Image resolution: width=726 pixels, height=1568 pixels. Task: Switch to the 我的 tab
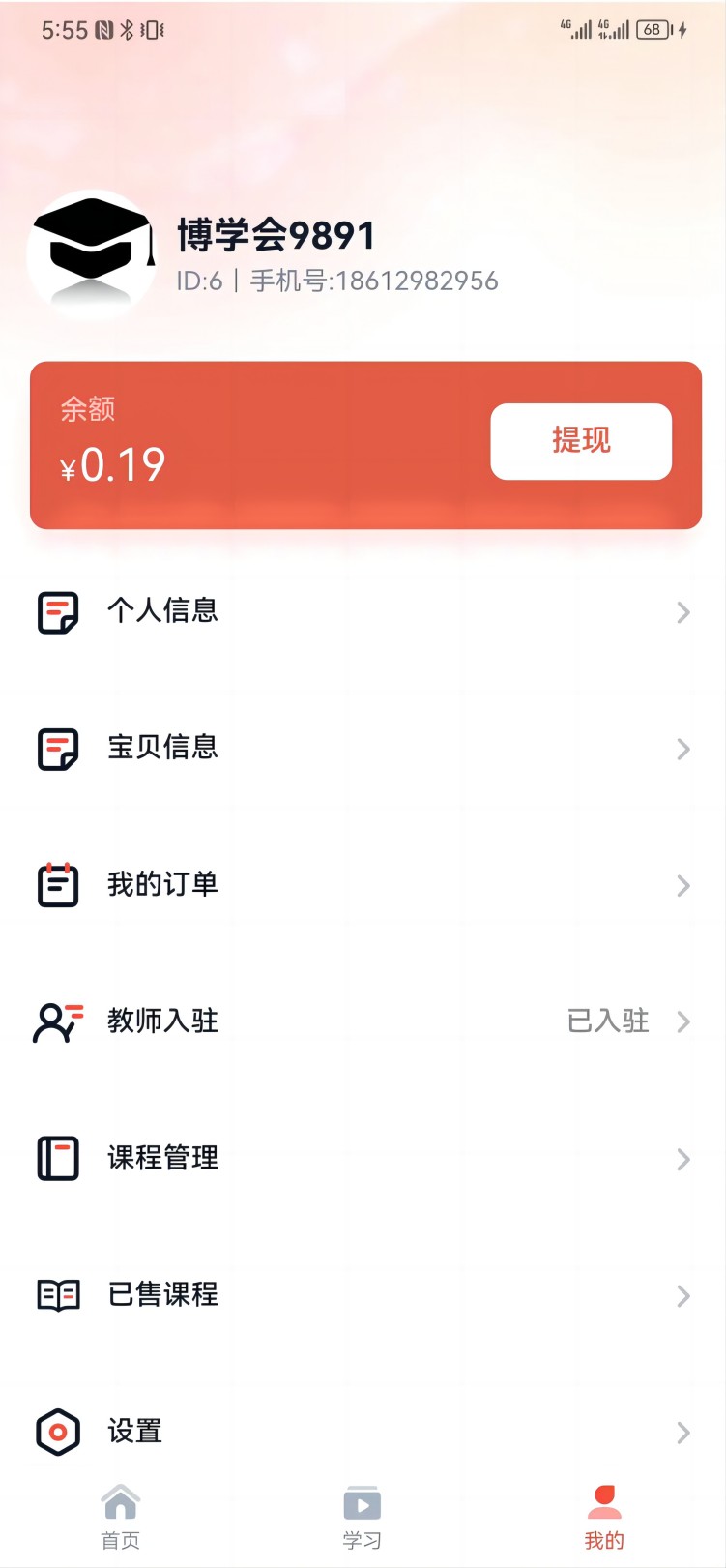coord(604,1519)
